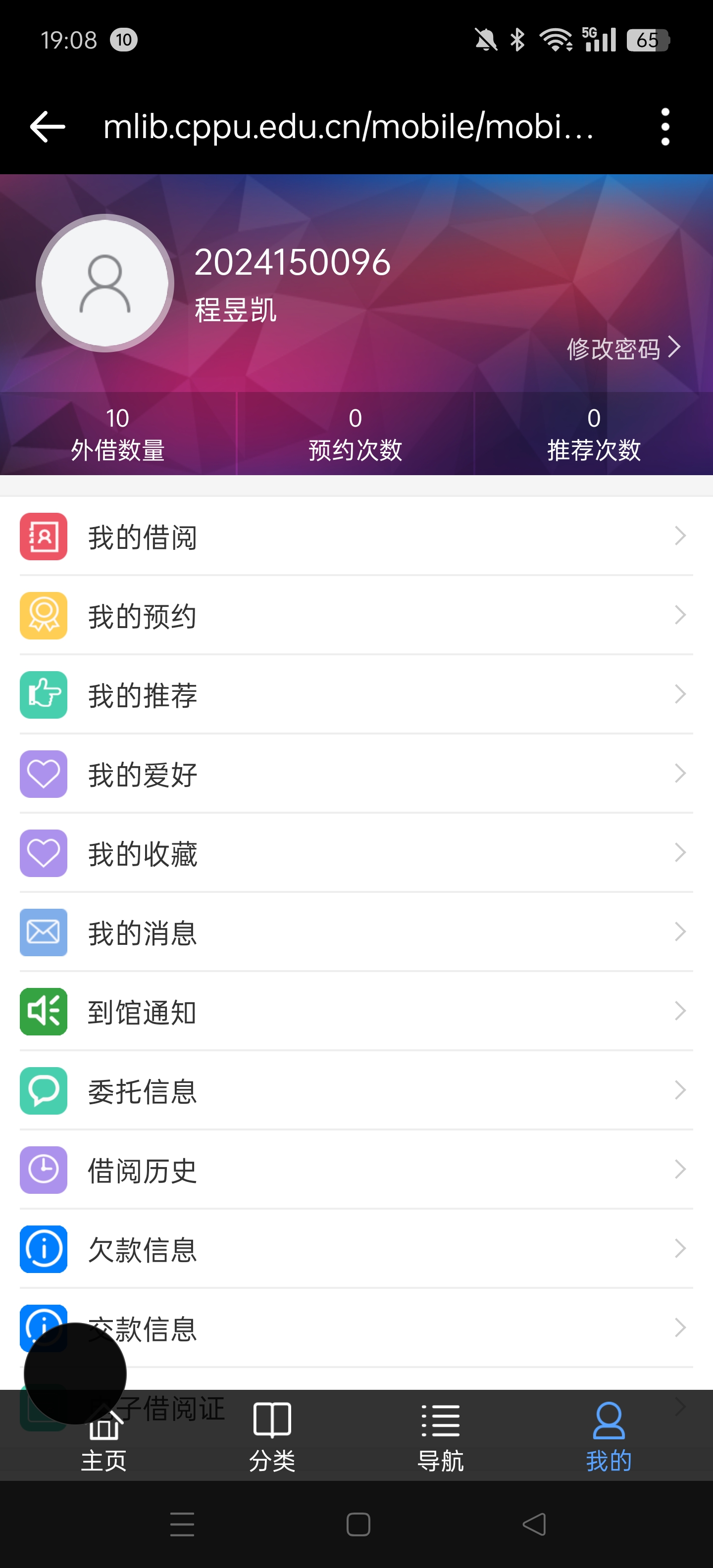Check 我的消息 messages

tap(356, 932)
